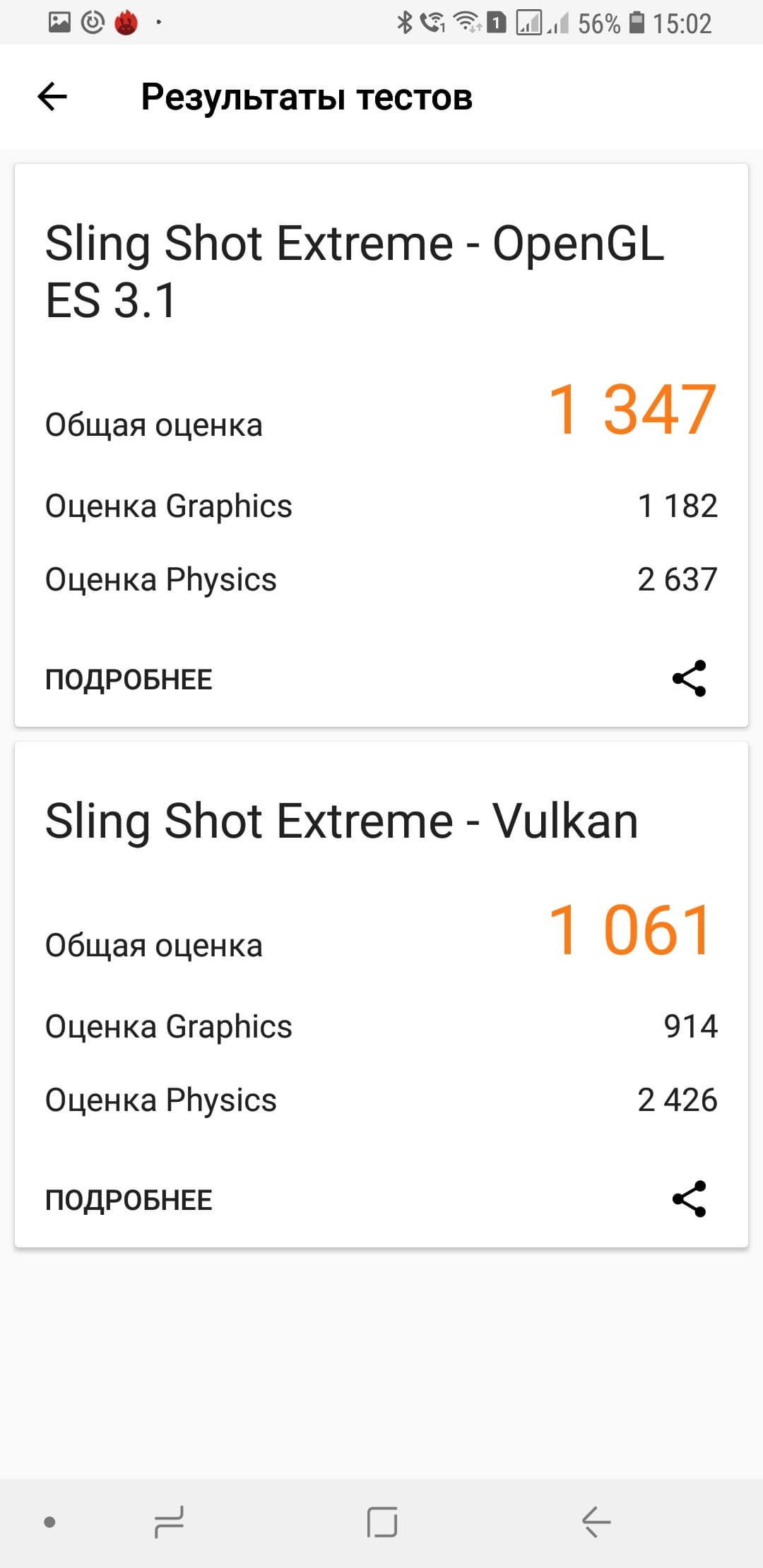Image resolution: width=763 pixels, height=1568 pixels.
Task: Open ПОДРОБНЕЕ for the OpenGL ES 3.1 result
Action: pyautogui.click(x=129, y=679)
